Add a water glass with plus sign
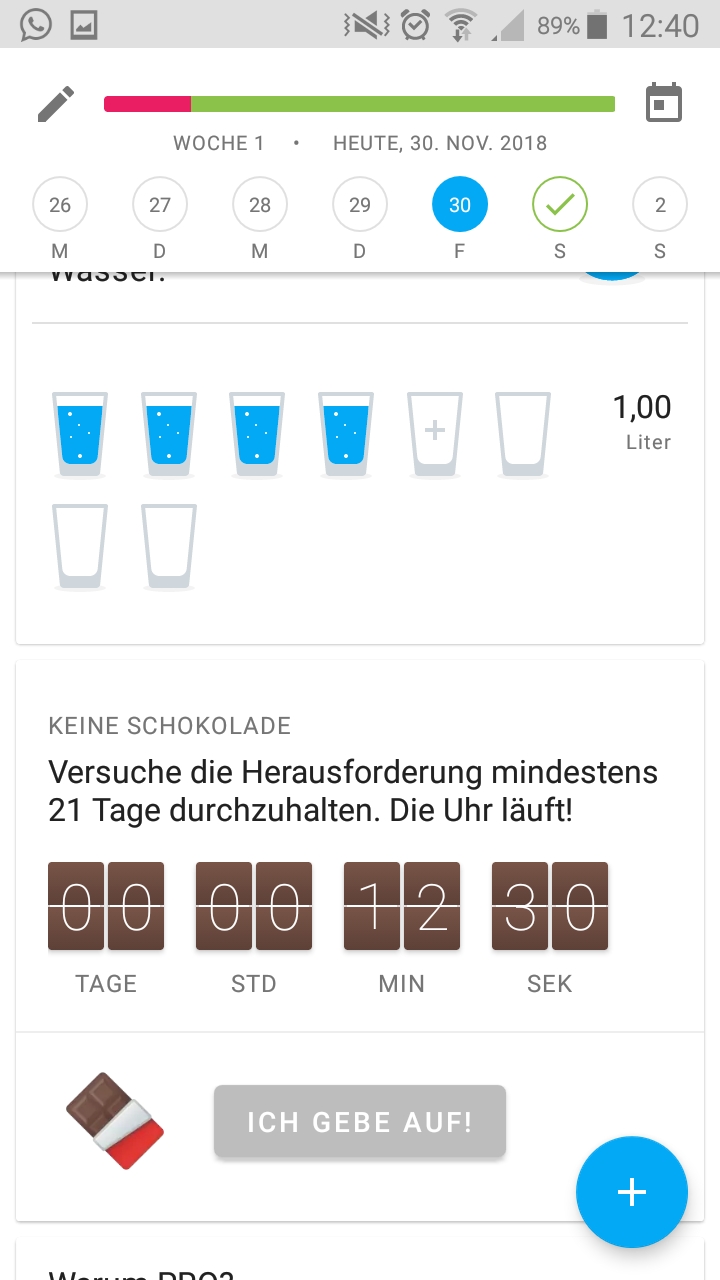This screenshot has height=1280, width=720. tap(435, 432)
